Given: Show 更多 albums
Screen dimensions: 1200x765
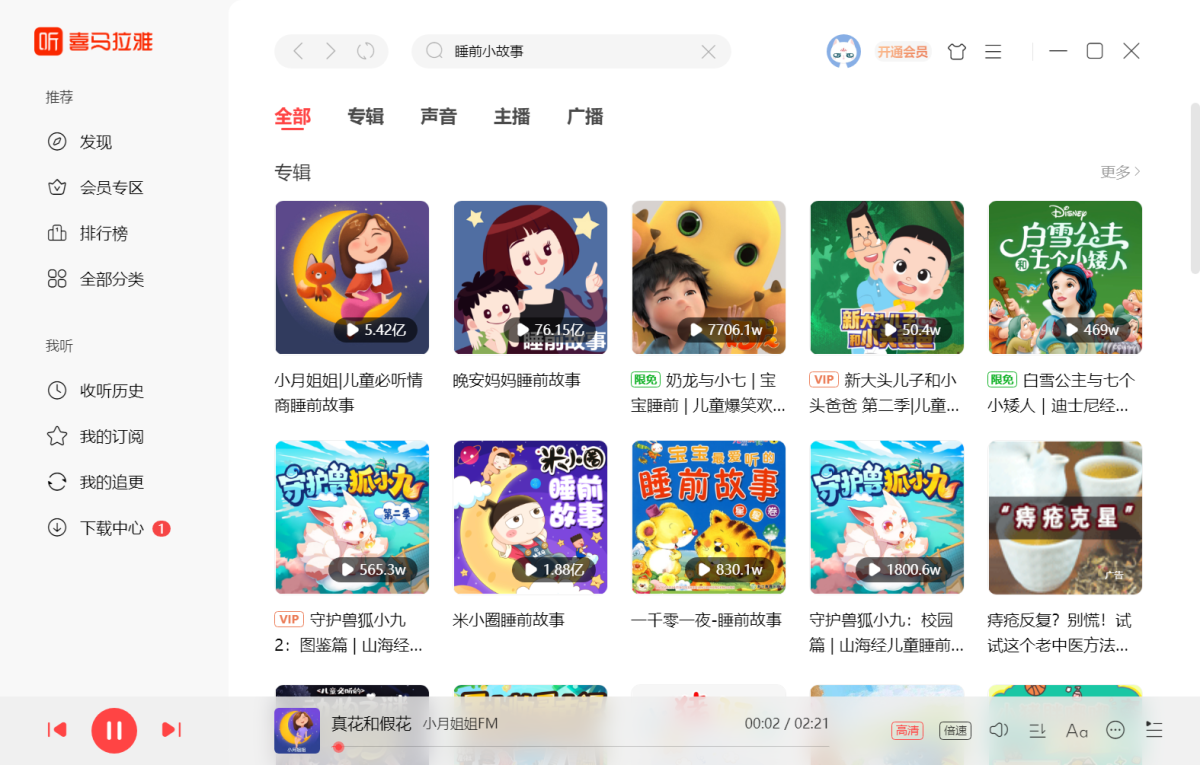Looking at the screenshot, I should (1120, 172).
